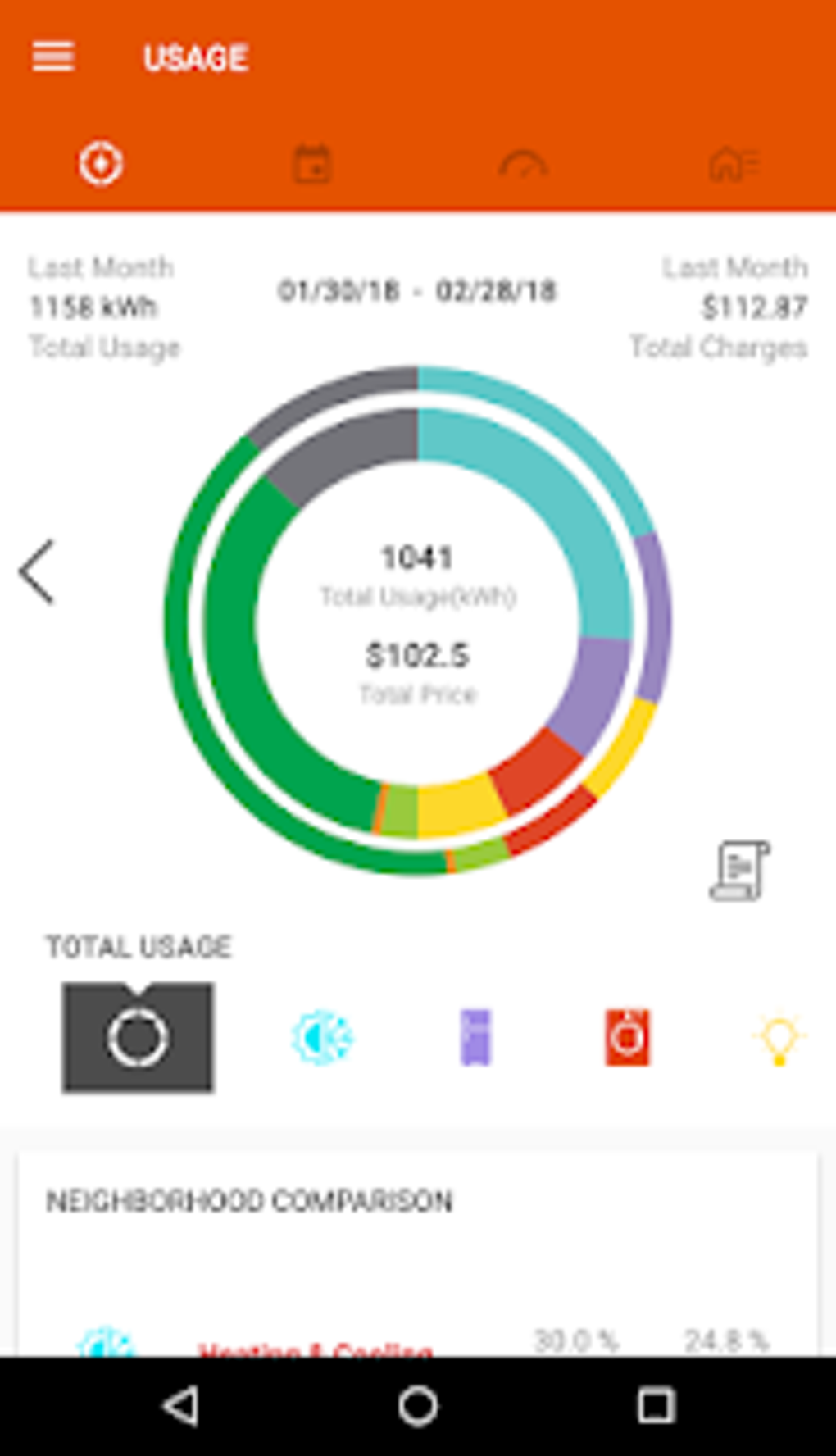Select the purple refrigerator icon
The height and width of the screenshot is (1456, 836).
[x=475, y=1037]
